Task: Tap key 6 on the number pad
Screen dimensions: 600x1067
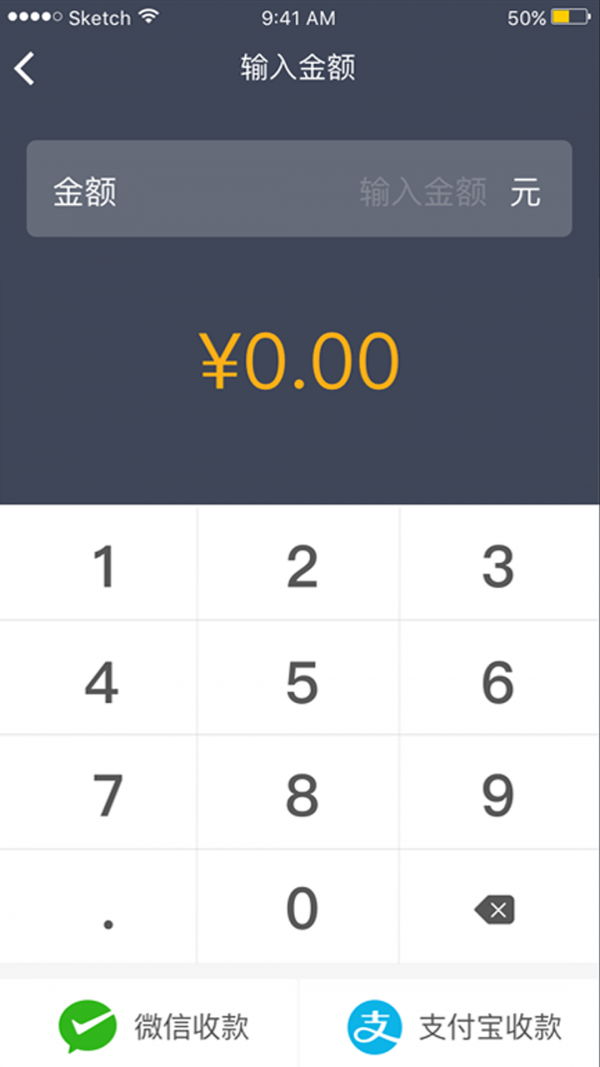Action: [500, 678]
